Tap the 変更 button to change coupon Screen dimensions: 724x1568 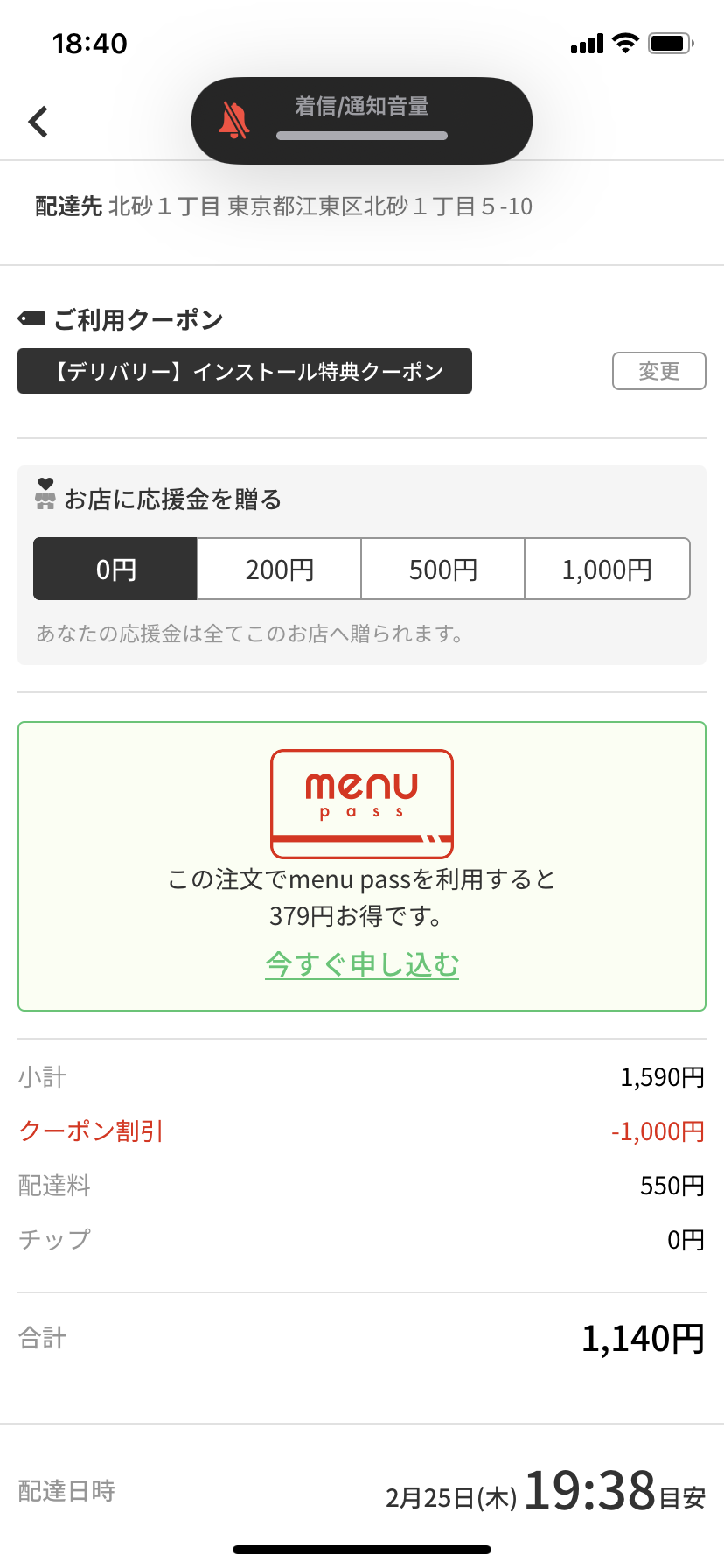(658, 371)
